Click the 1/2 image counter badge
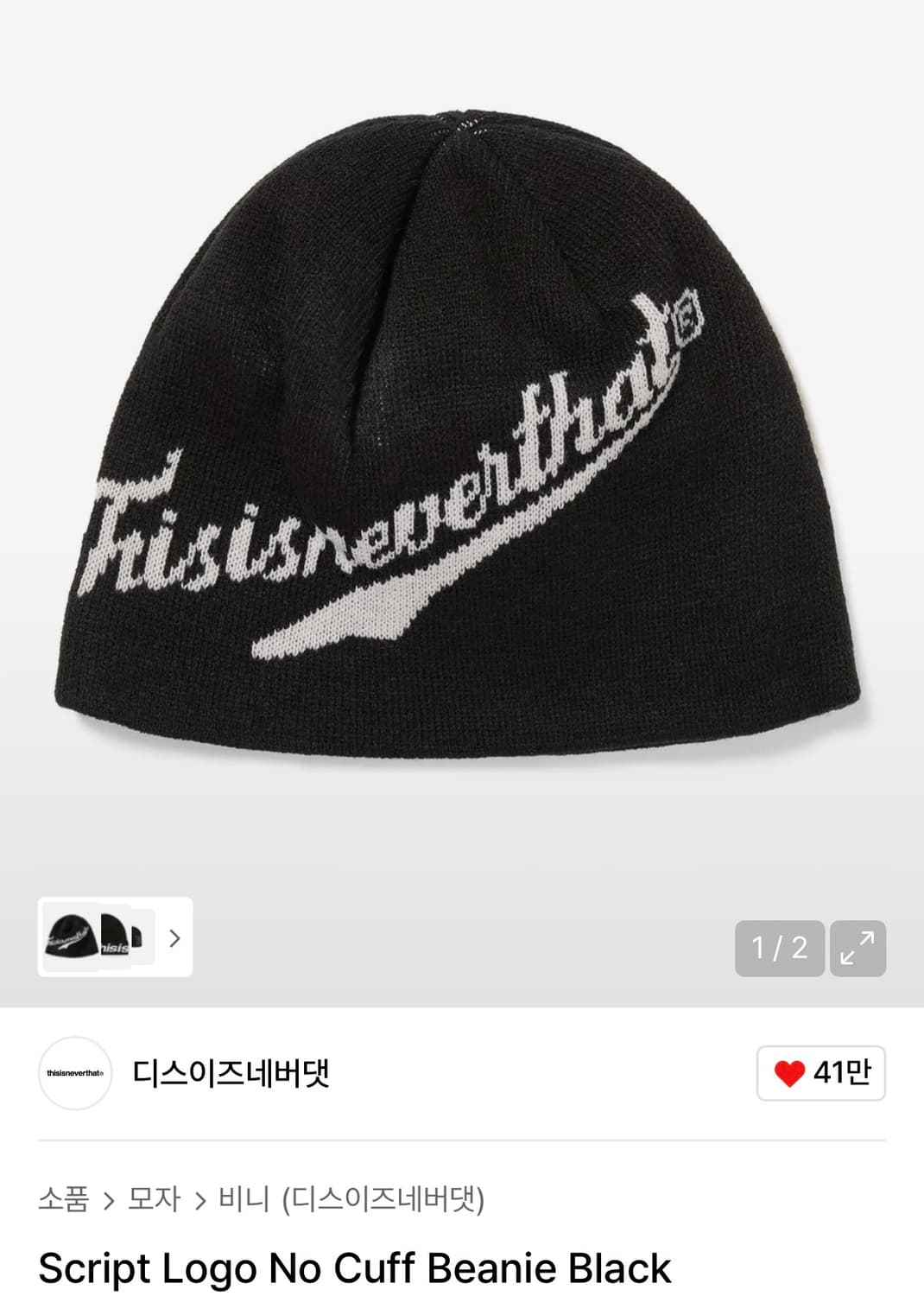The height and width of the screenshot is (1296, 924). click(780, 948)
